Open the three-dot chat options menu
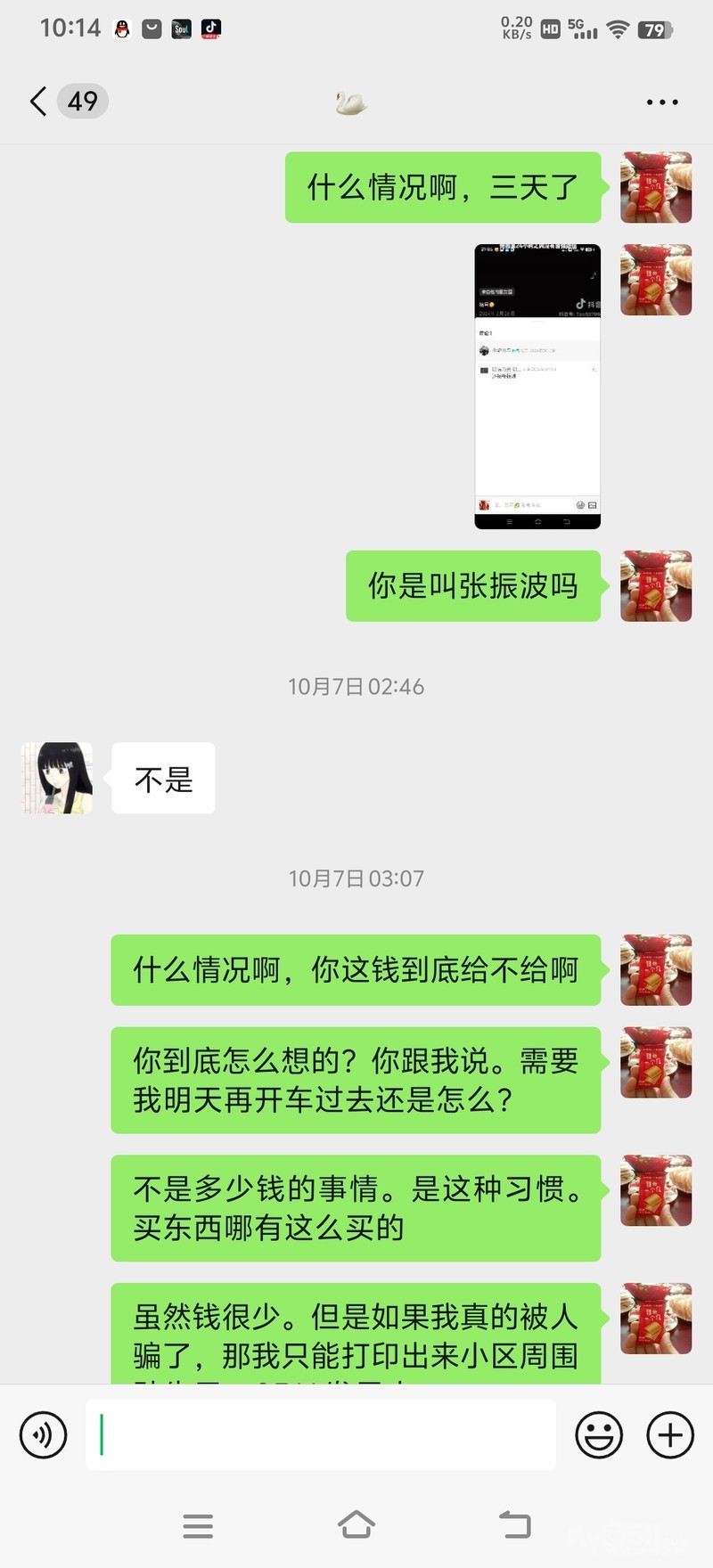713x1568 pixels. (x=661, y=102)
